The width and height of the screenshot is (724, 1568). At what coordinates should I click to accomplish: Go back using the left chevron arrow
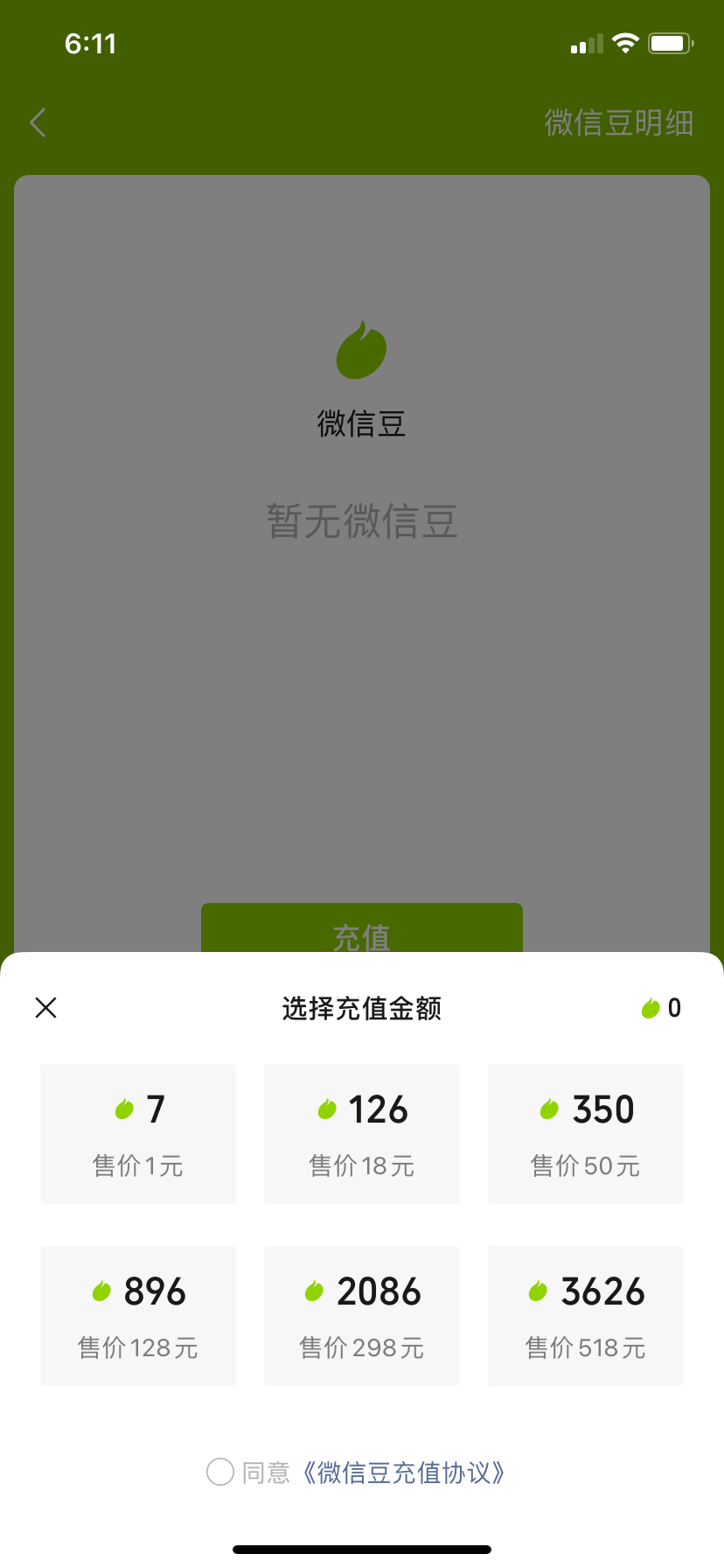(37, 122)
